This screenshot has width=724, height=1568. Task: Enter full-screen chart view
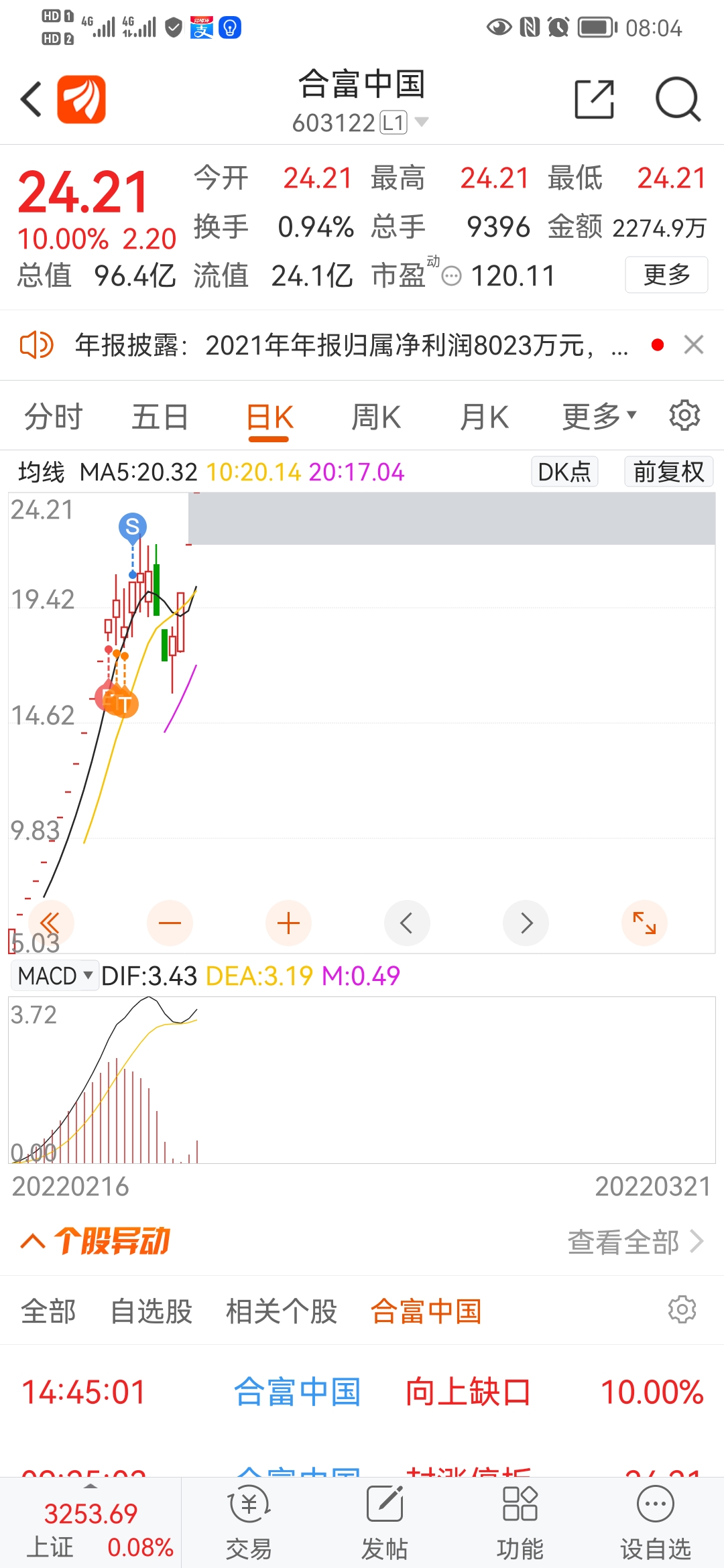click(x=644, y=923)
